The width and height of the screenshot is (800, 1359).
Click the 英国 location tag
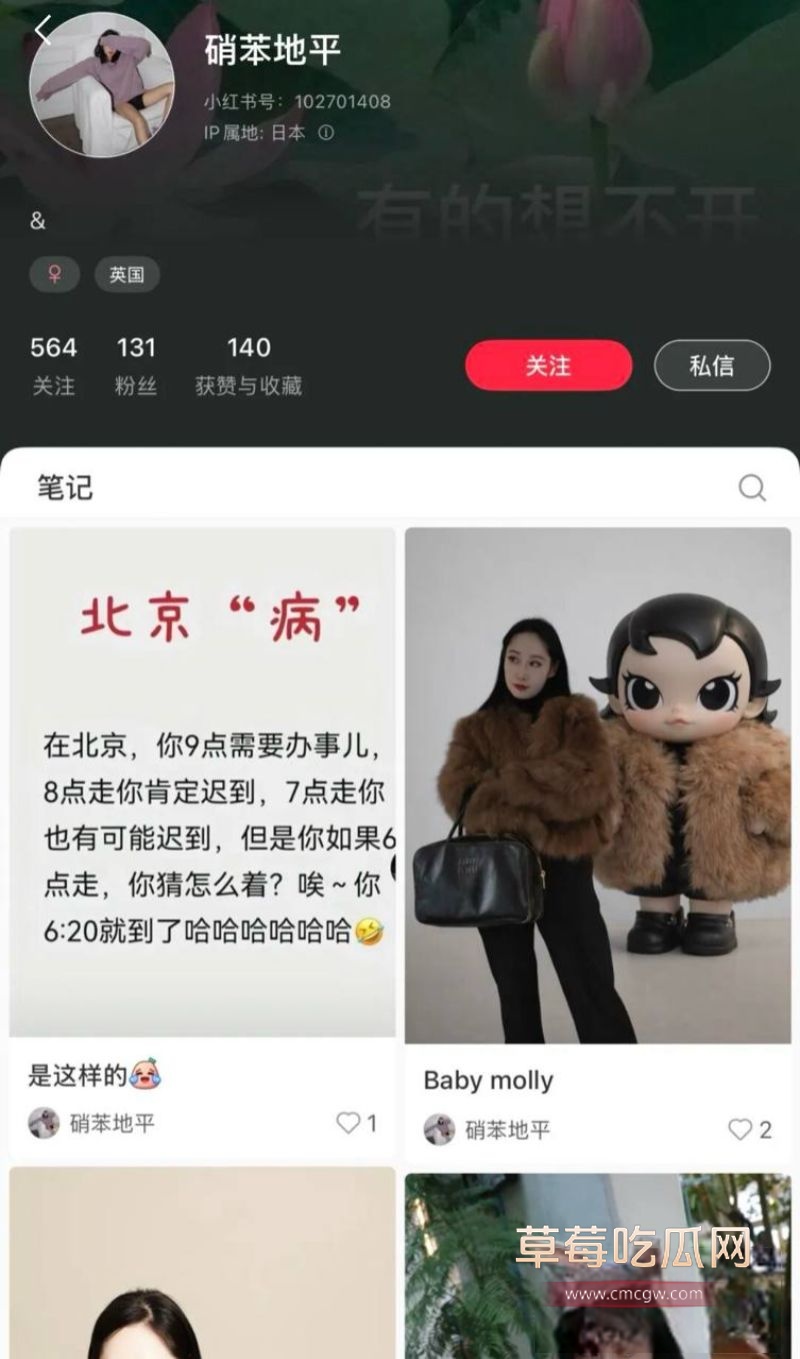(126, 273)
